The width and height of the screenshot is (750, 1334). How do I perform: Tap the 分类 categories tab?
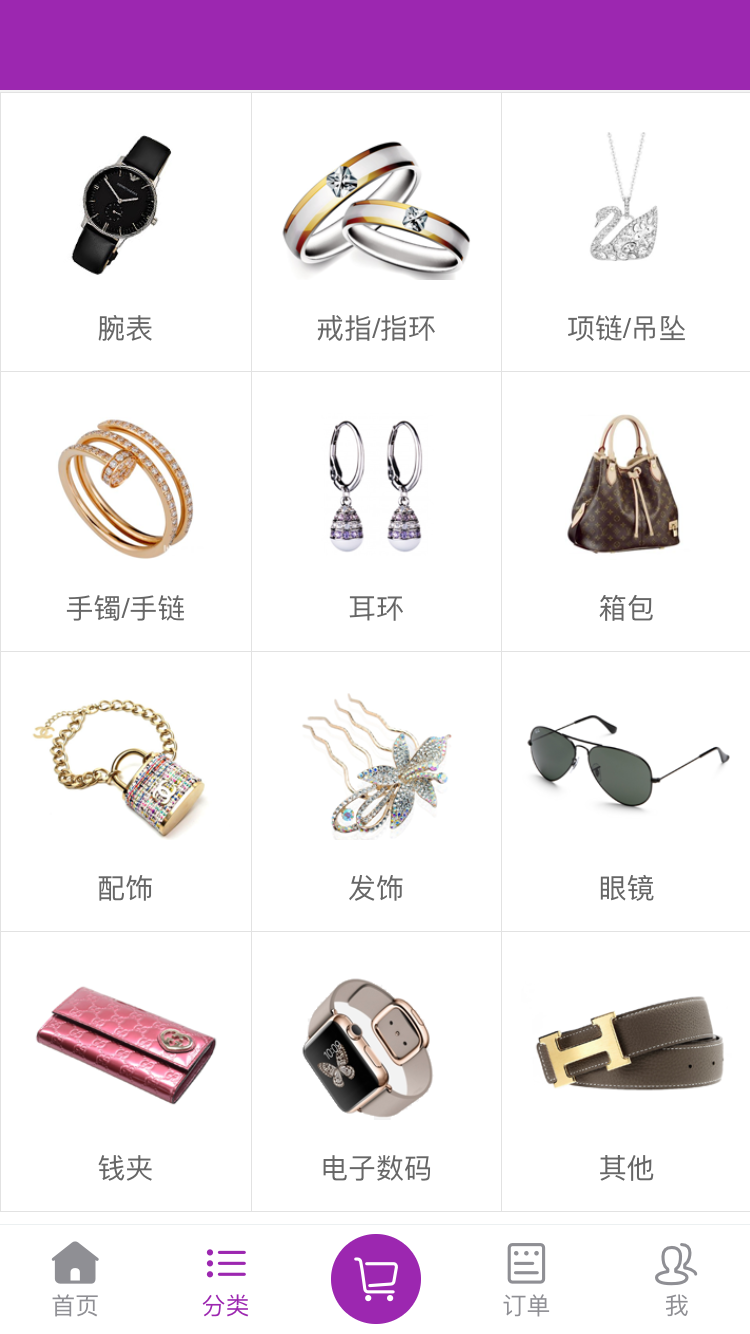(x=226, y=1279)
